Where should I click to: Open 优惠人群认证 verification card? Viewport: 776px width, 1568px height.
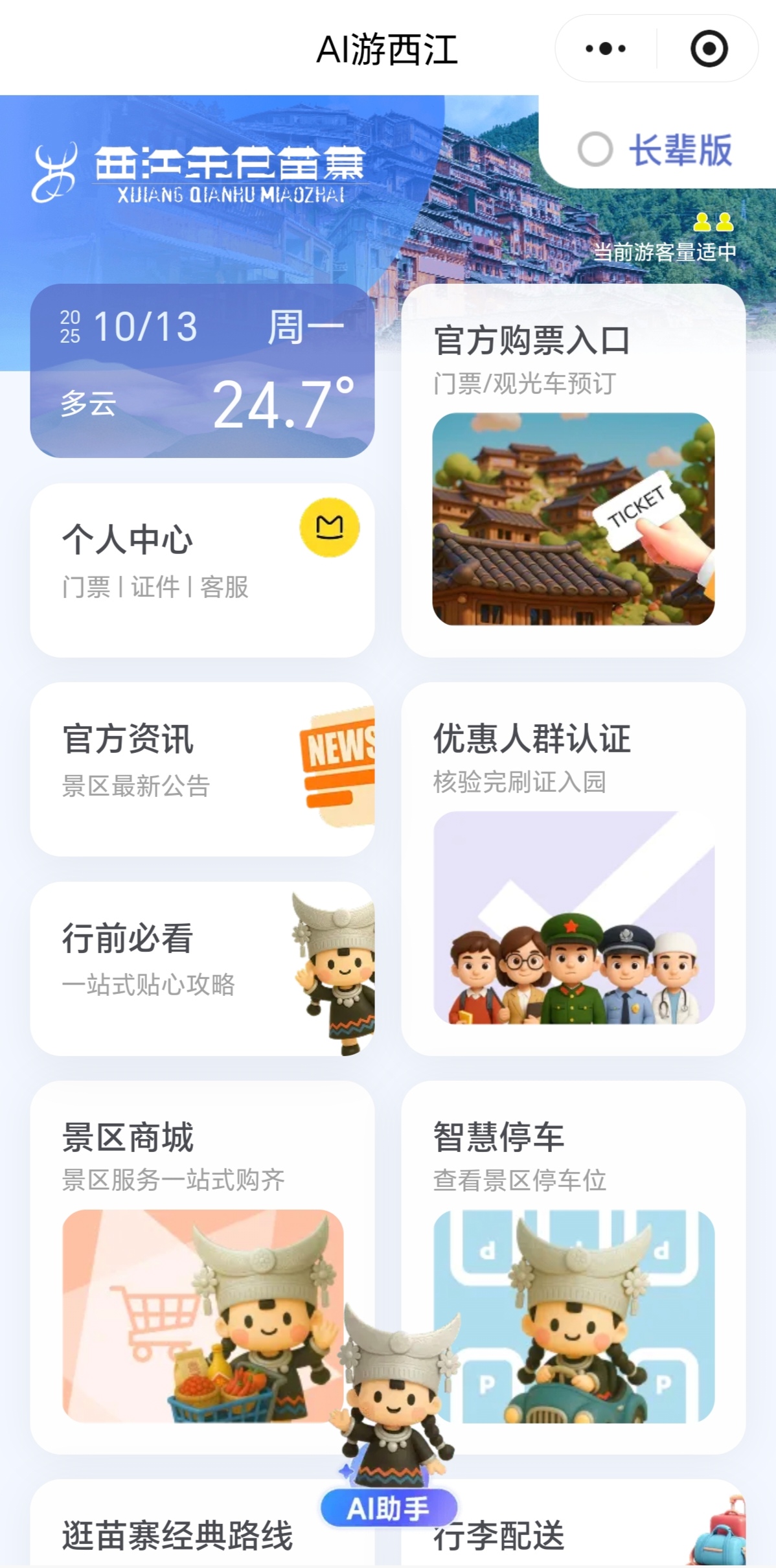(x=573, y=868)
